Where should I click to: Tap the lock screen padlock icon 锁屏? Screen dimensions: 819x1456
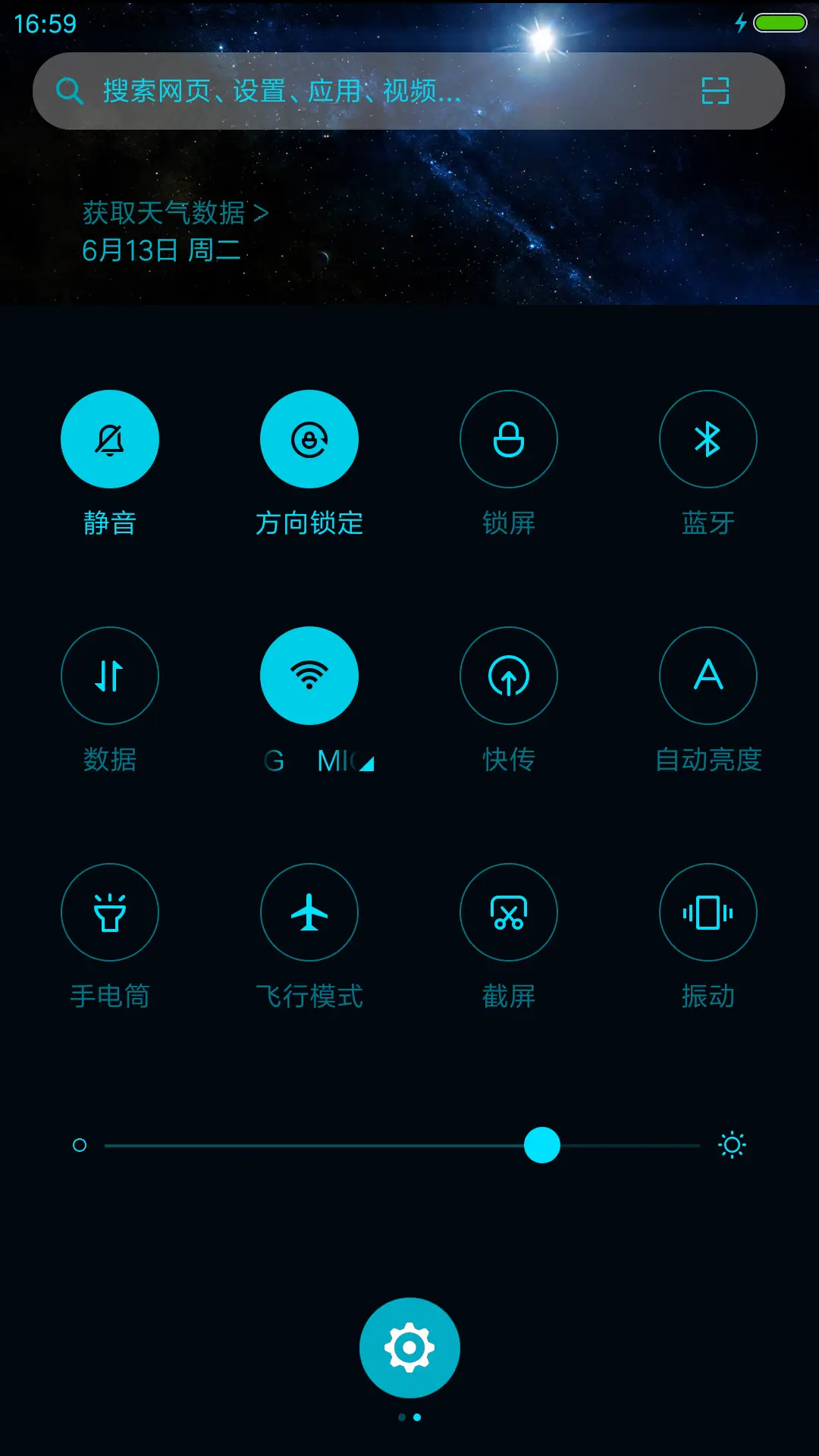coord(509,439)
